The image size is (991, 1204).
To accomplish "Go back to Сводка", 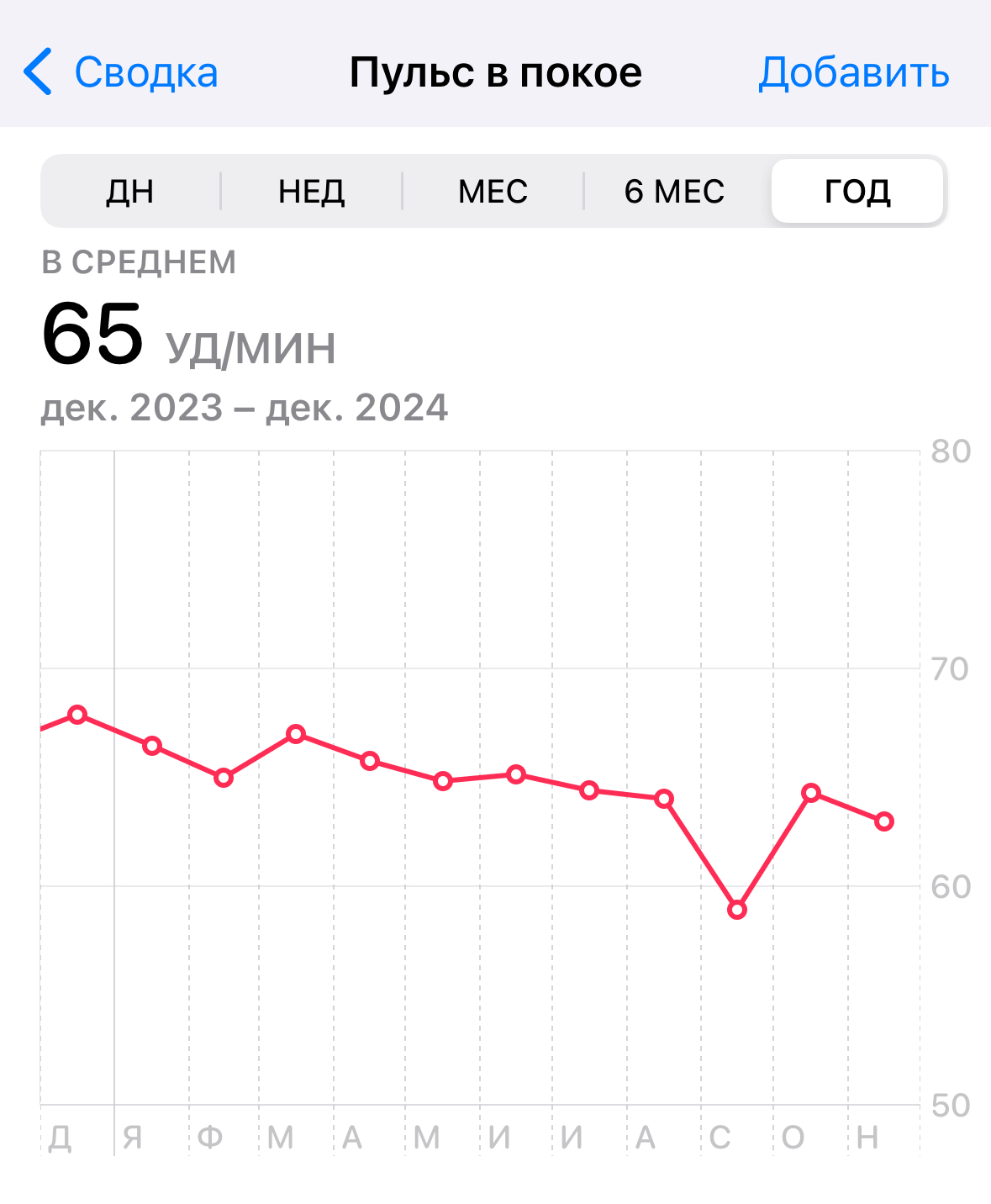I will 122,72.
